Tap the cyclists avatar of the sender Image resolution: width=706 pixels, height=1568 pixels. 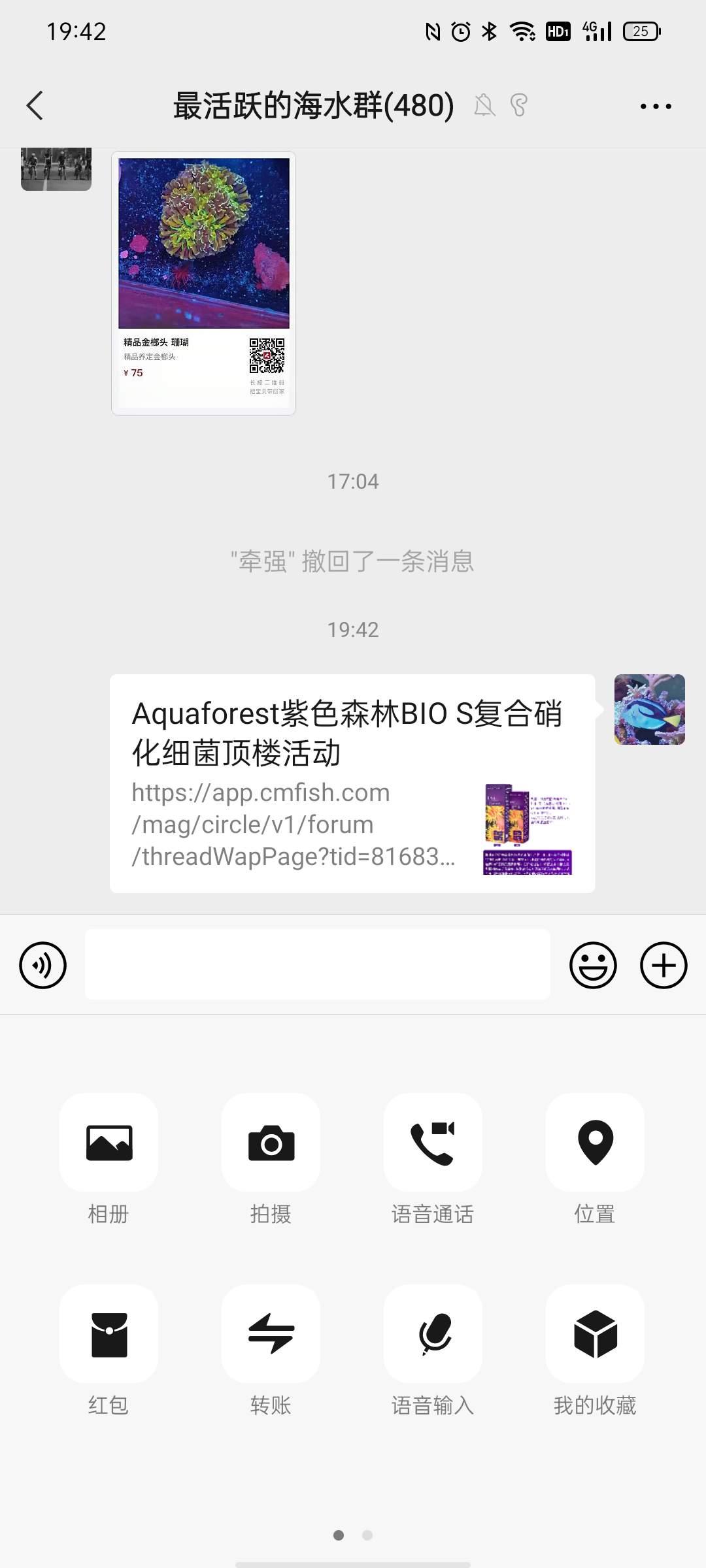click(56, 169)
